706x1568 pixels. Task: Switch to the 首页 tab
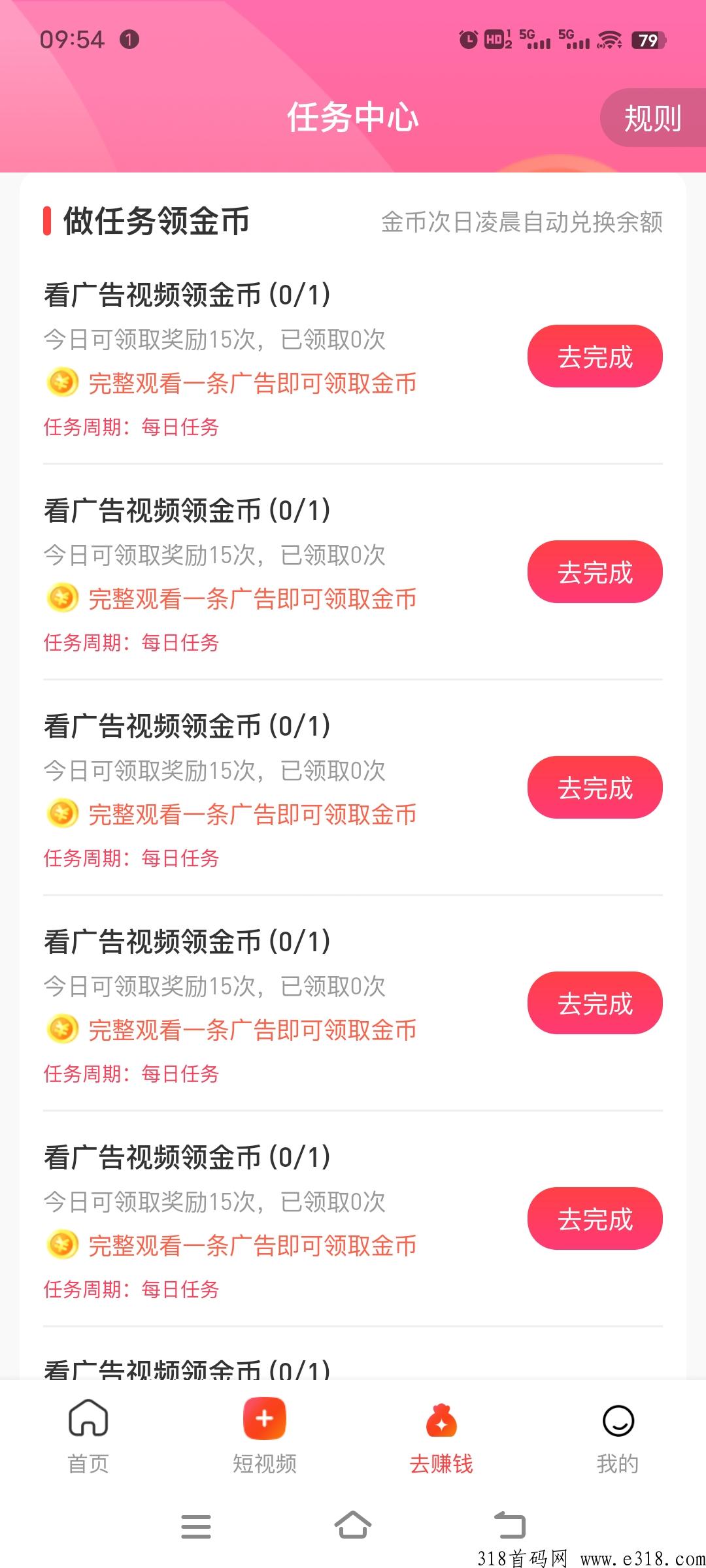88,1437
